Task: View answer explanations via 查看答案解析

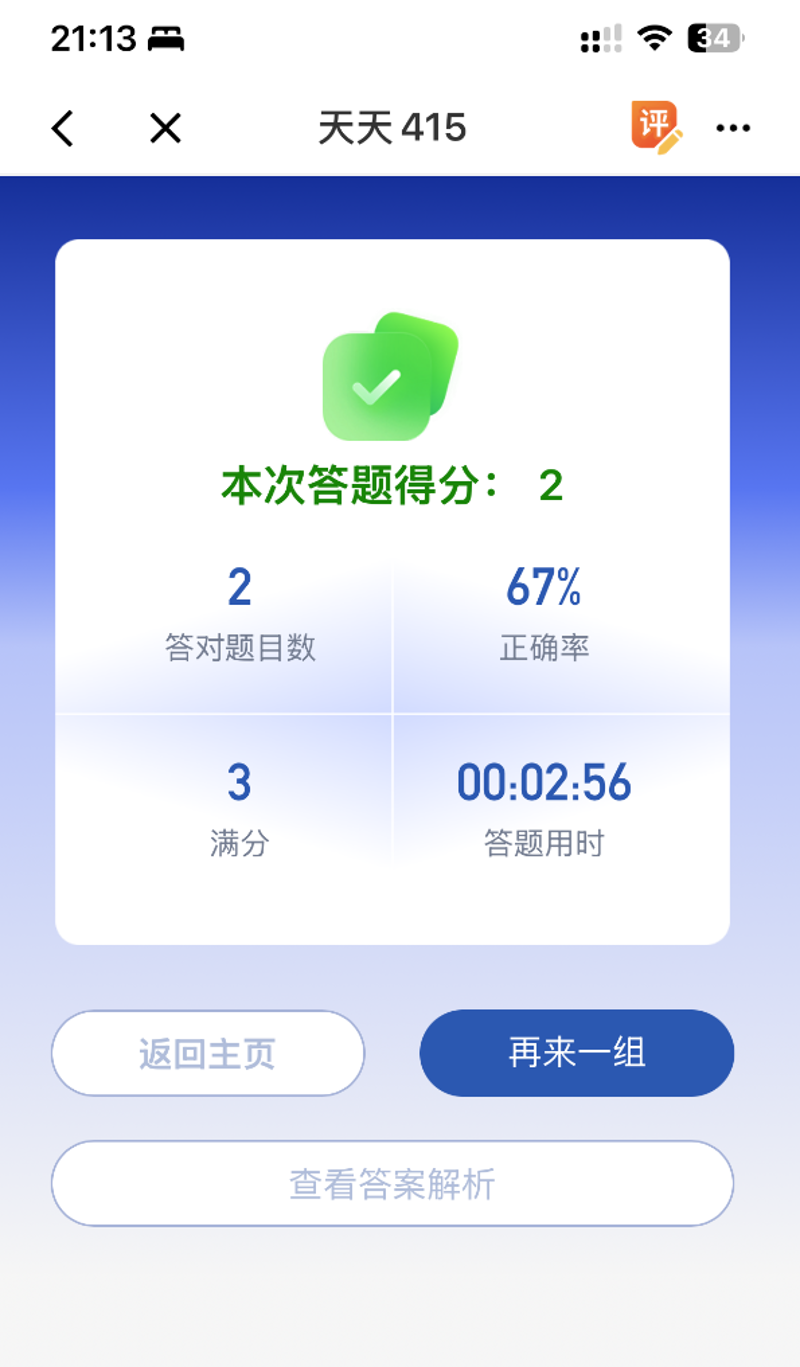Action: (x=392, y=1183)
